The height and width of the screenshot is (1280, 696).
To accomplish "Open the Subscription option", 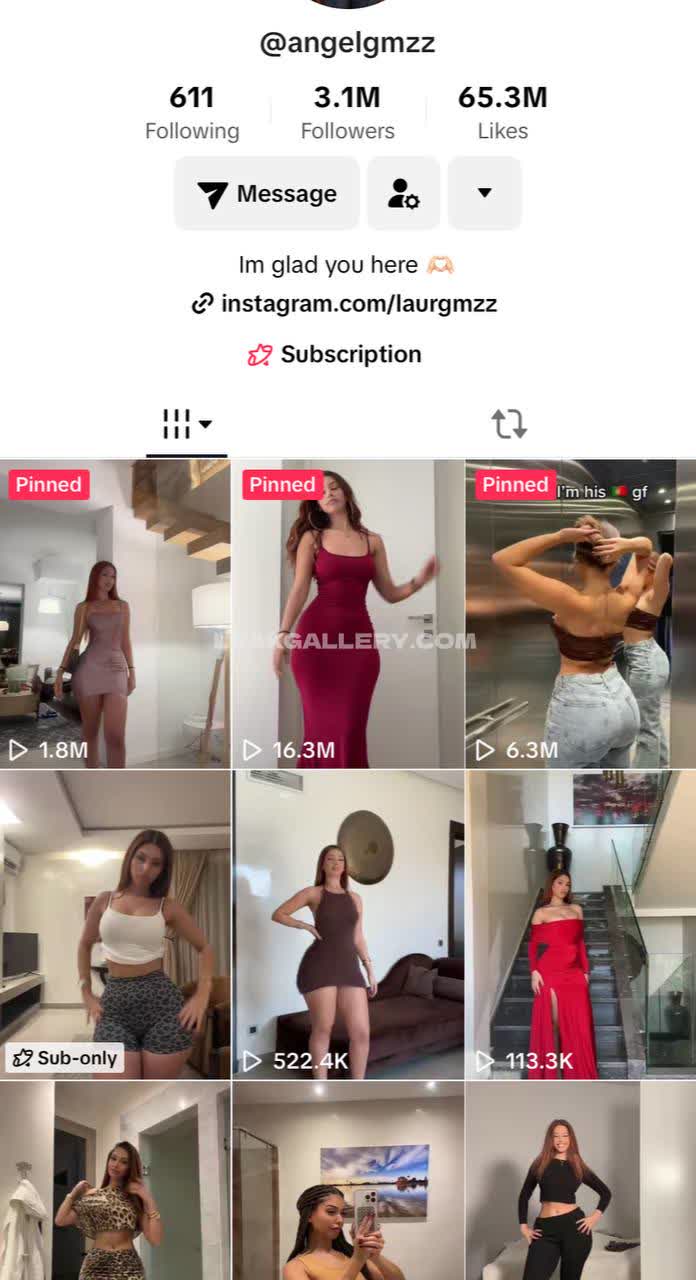I will (335, 355).
